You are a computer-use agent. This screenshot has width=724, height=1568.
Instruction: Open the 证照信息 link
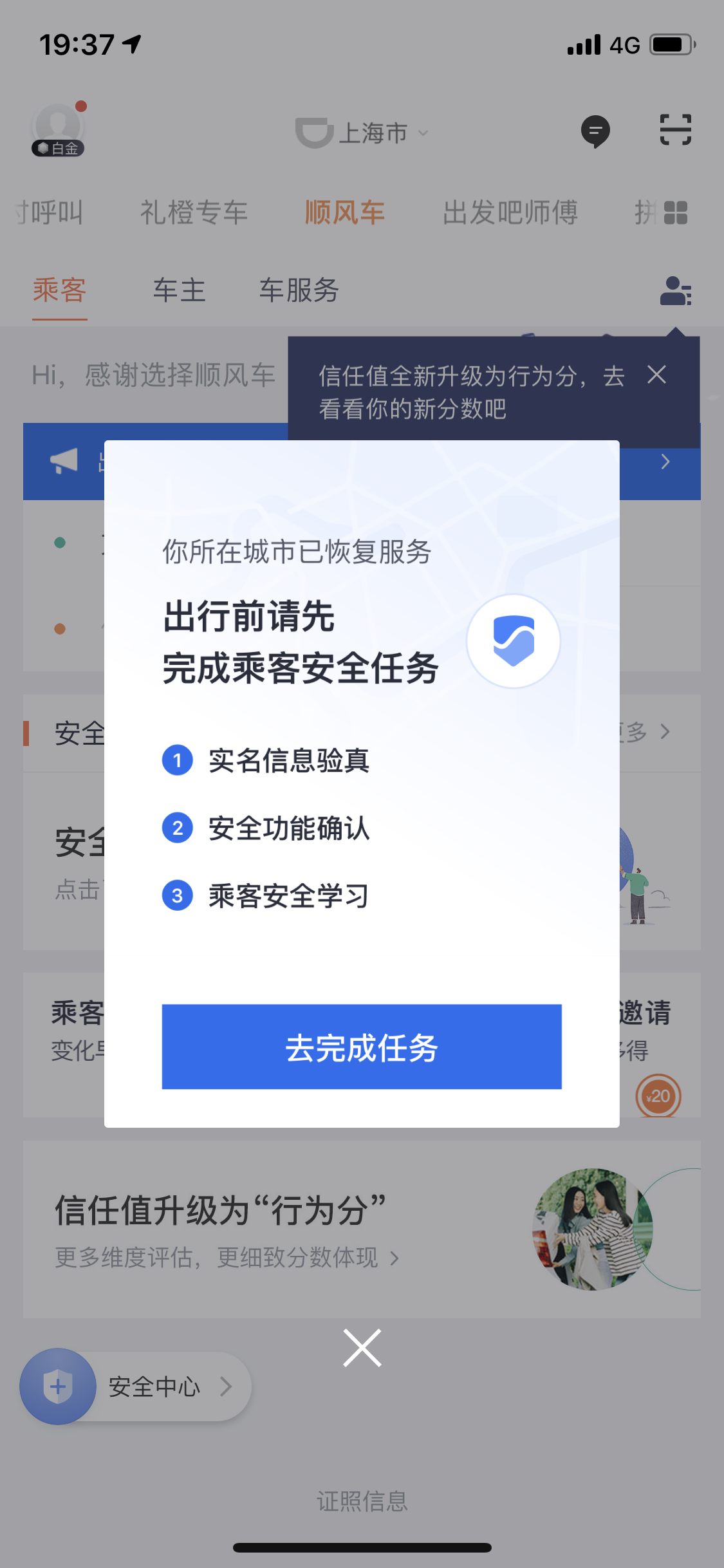click(x=362, y=1501)
